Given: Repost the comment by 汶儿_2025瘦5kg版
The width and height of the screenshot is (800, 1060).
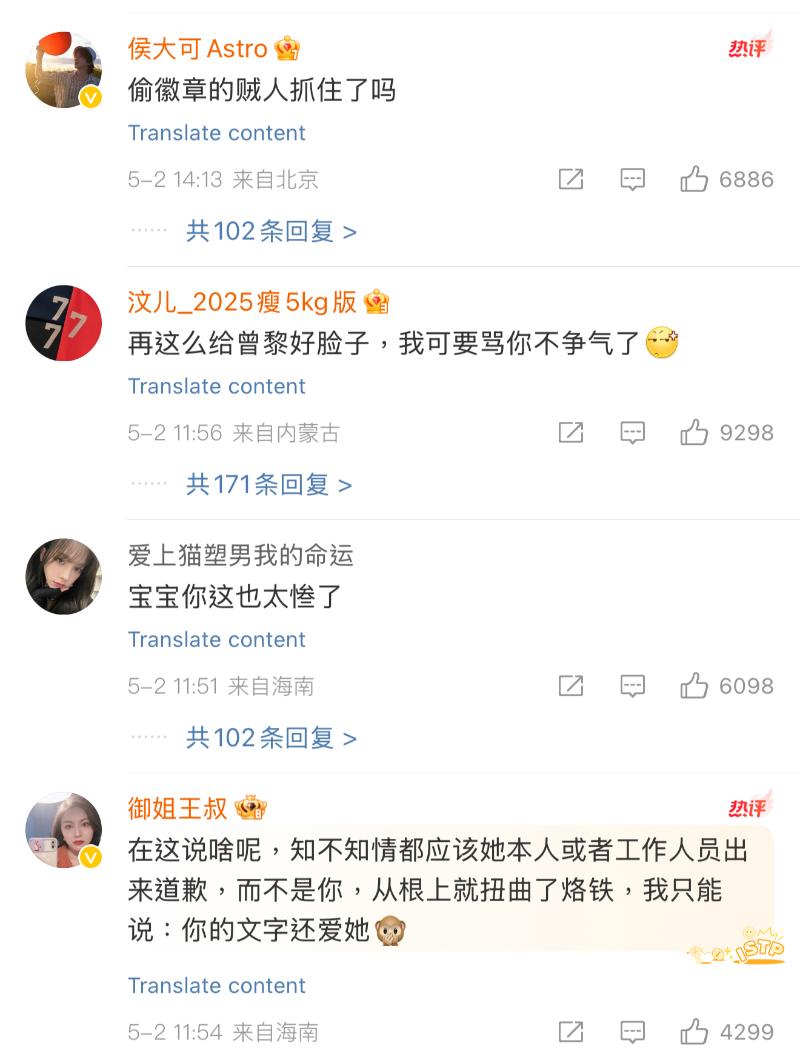Looking at the screenshot, I should (x=570, y=433).
